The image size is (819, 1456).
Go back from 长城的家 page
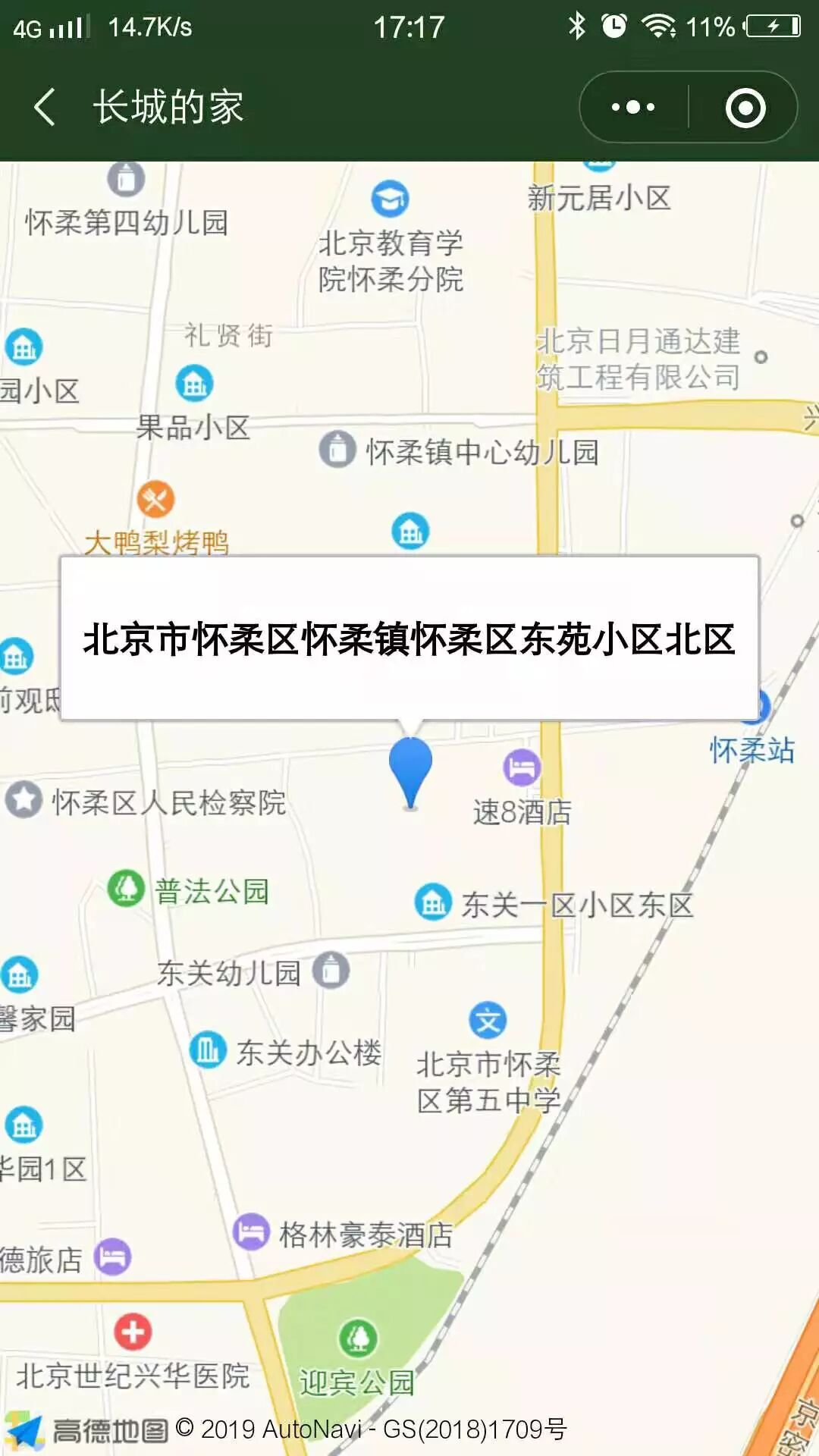[x=45, y=107]
